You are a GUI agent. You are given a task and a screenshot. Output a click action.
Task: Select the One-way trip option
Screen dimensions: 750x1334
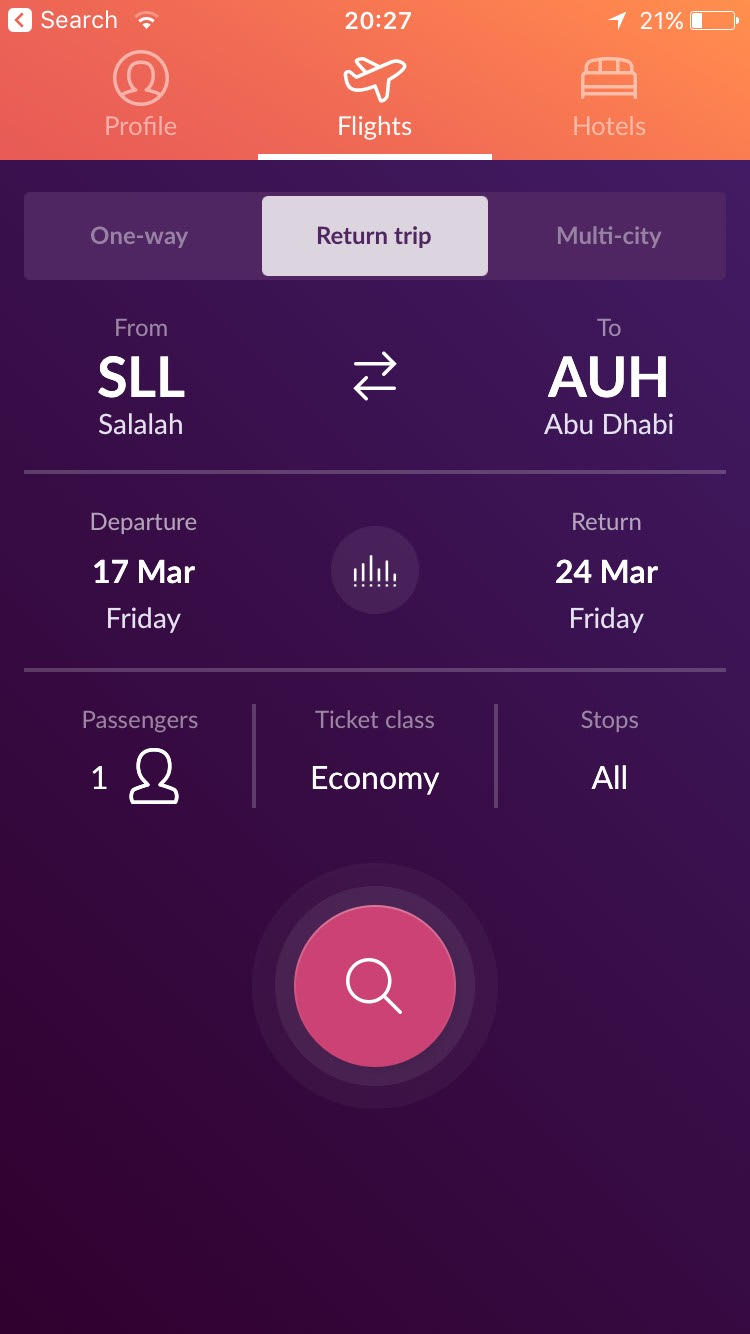(x=140, y=236)
